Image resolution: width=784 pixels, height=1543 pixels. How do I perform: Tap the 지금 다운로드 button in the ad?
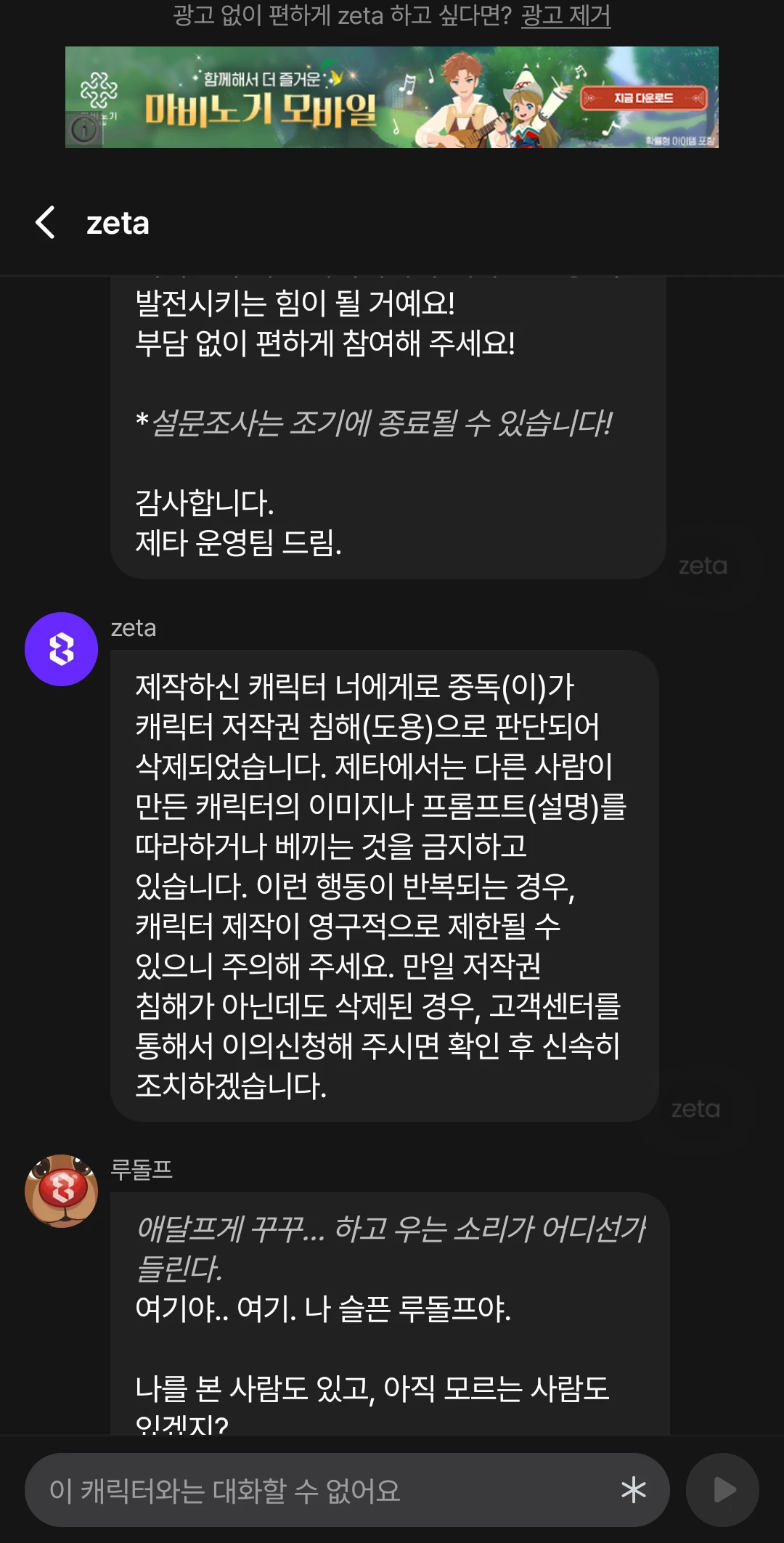coord(643,98)
